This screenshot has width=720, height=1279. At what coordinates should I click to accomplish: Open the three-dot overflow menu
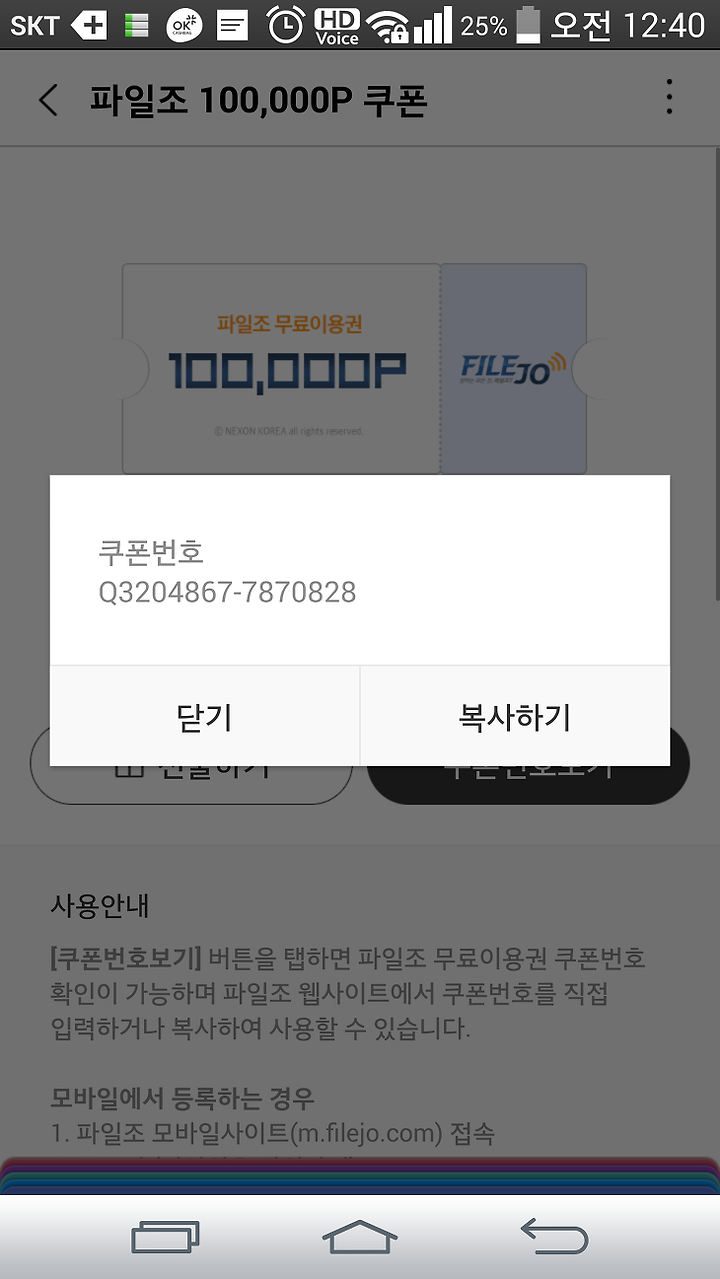pos(669,97)
